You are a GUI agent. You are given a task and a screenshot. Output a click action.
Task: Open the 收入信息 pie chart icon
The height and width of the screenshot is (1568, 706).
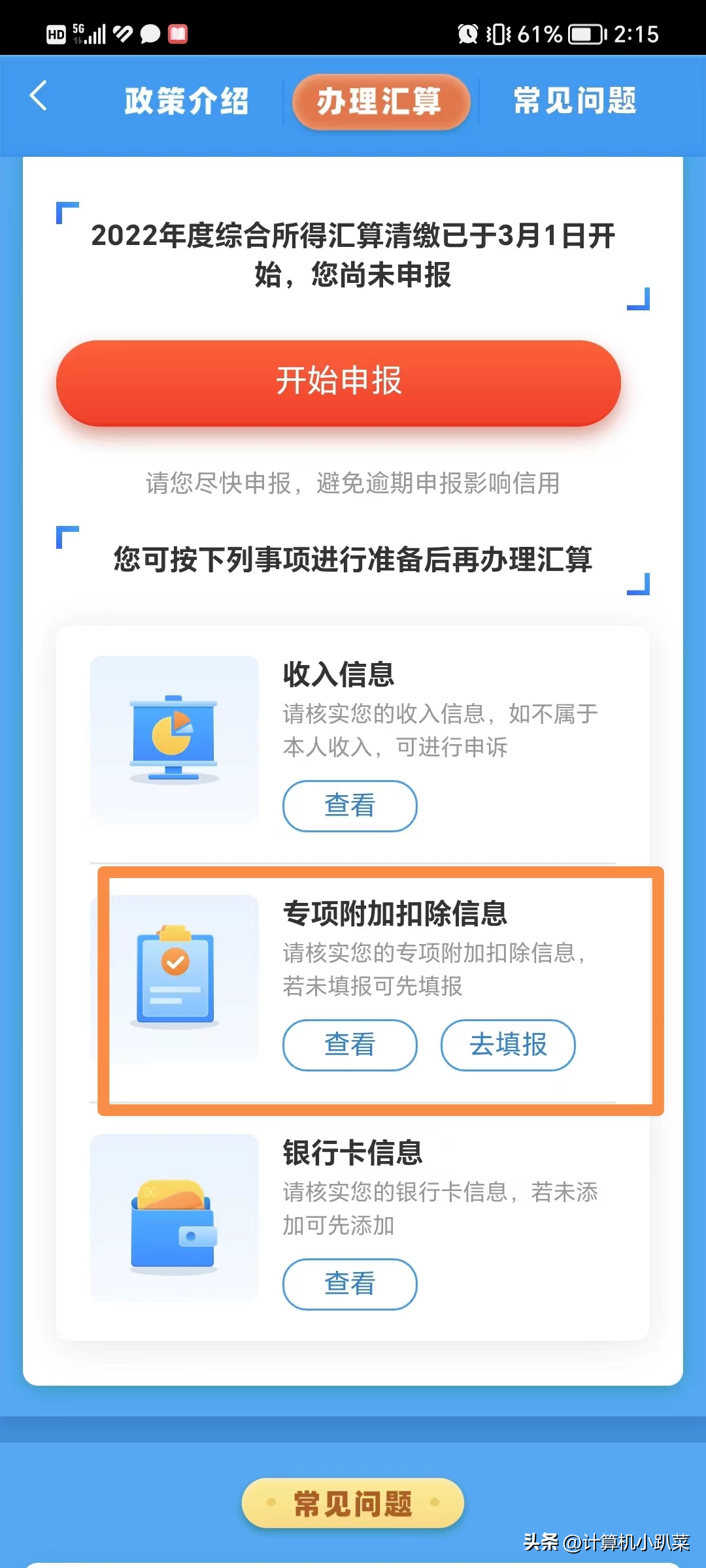point(173,738)
